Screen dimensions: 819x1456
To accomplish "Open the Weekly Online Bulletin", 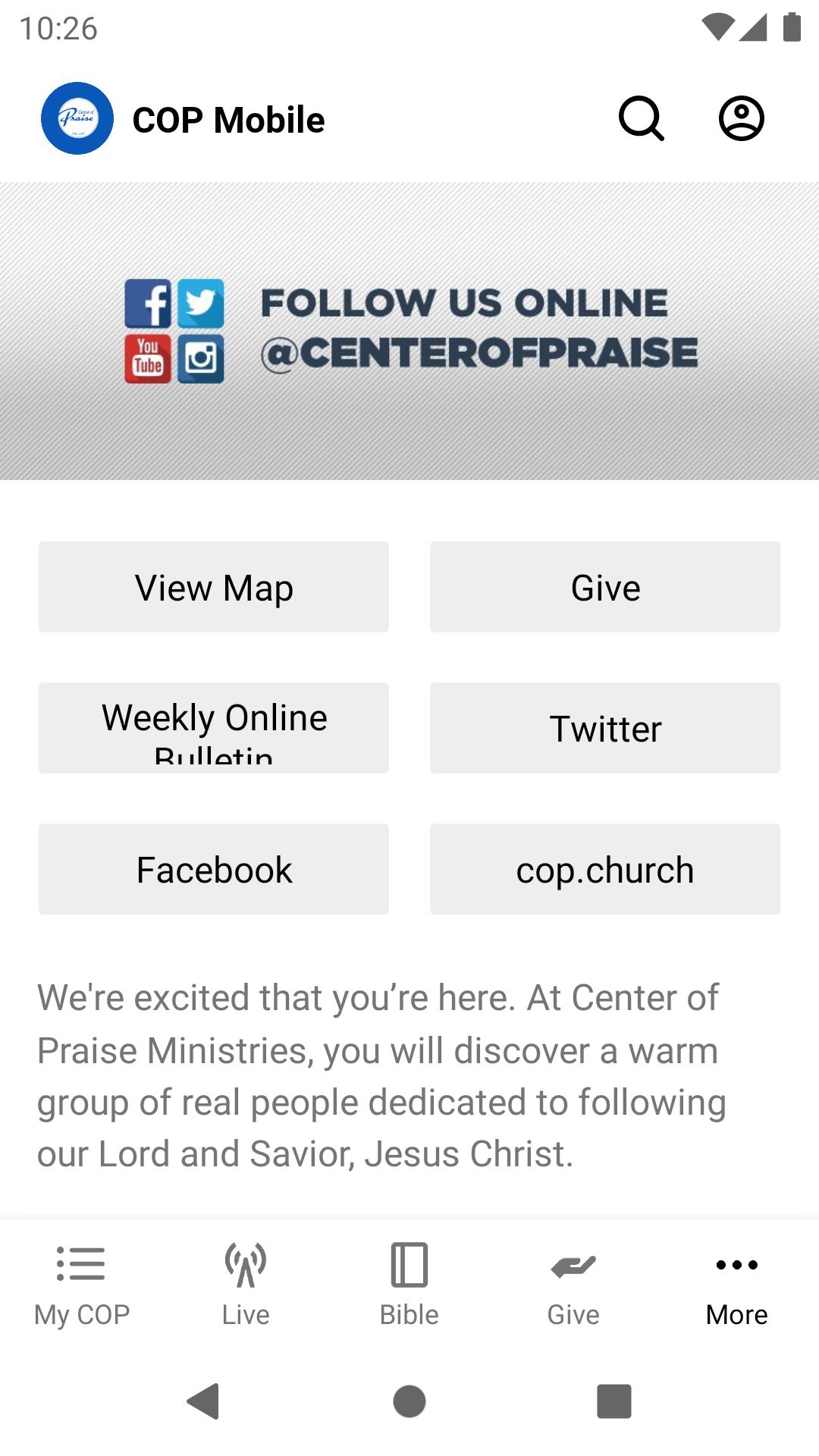I will click(214, 728).
